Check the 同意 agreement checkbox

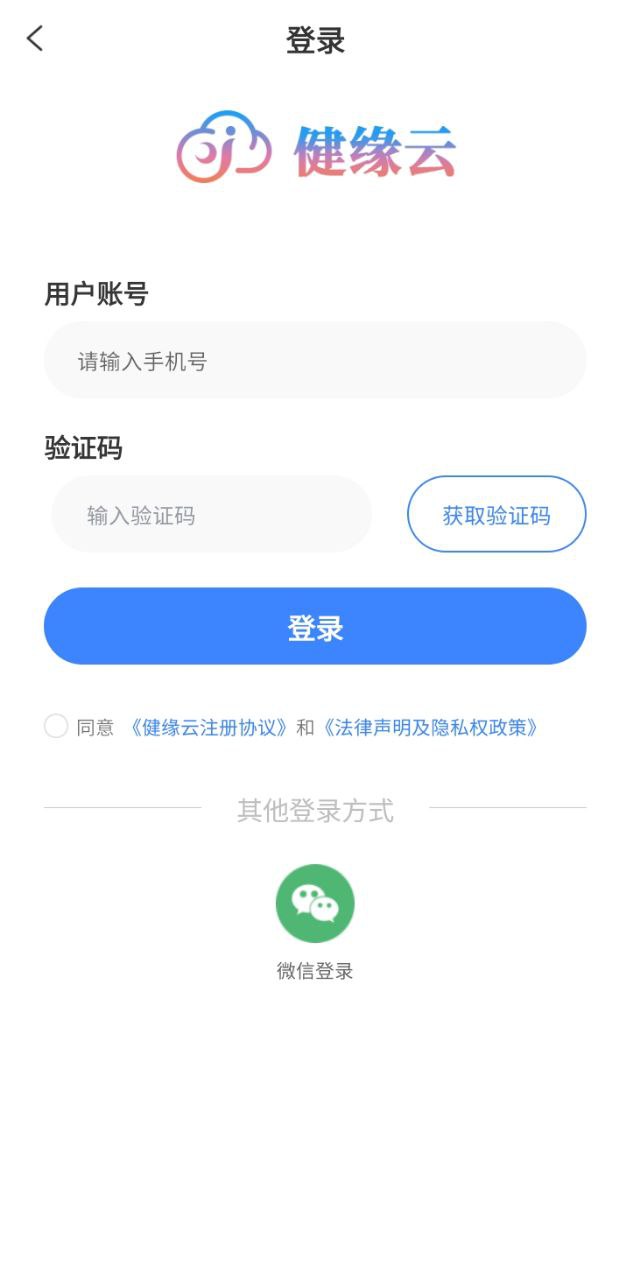click(x=56, y=727)
